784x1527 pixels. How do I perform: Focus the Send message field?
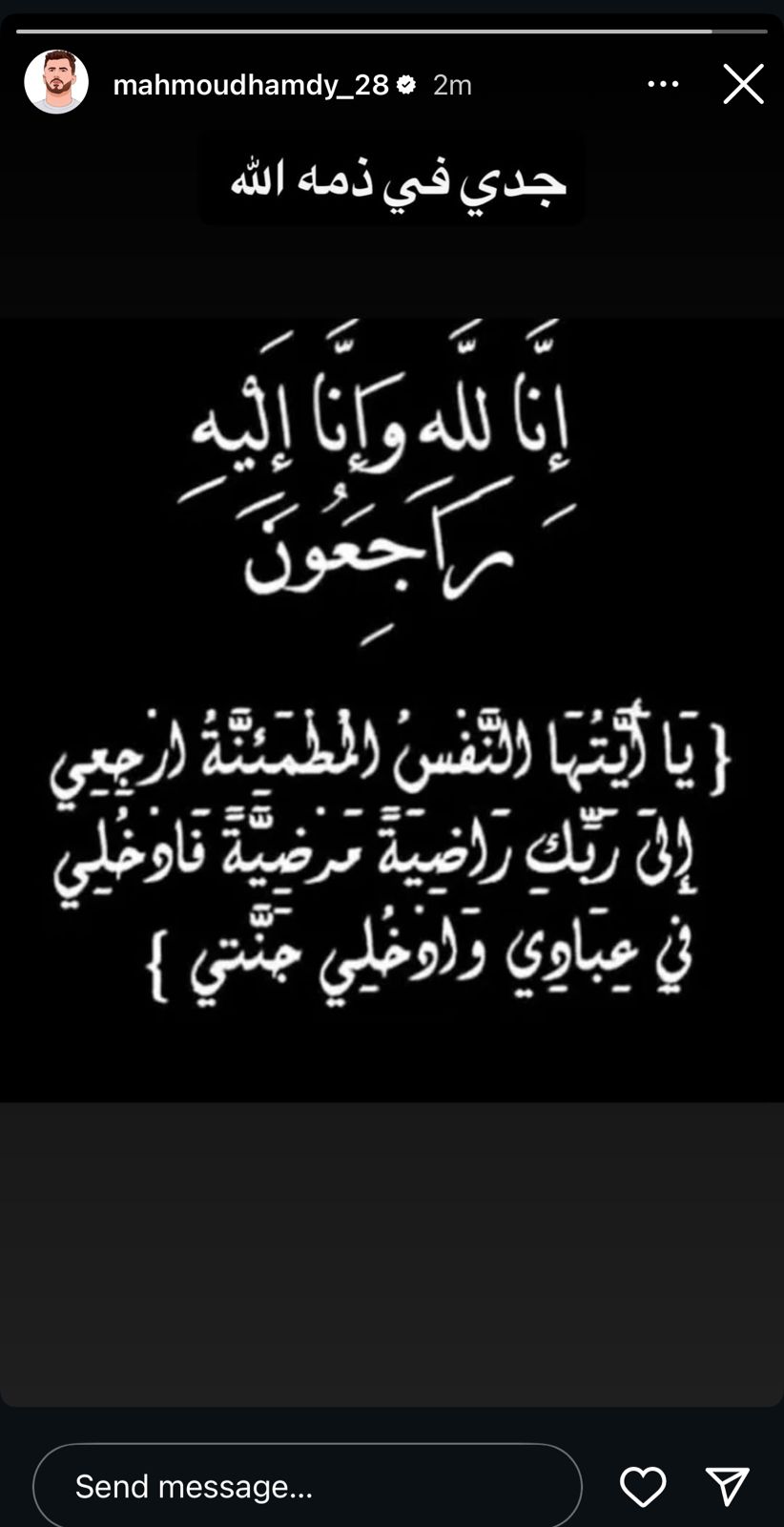tap(307, 1486)
